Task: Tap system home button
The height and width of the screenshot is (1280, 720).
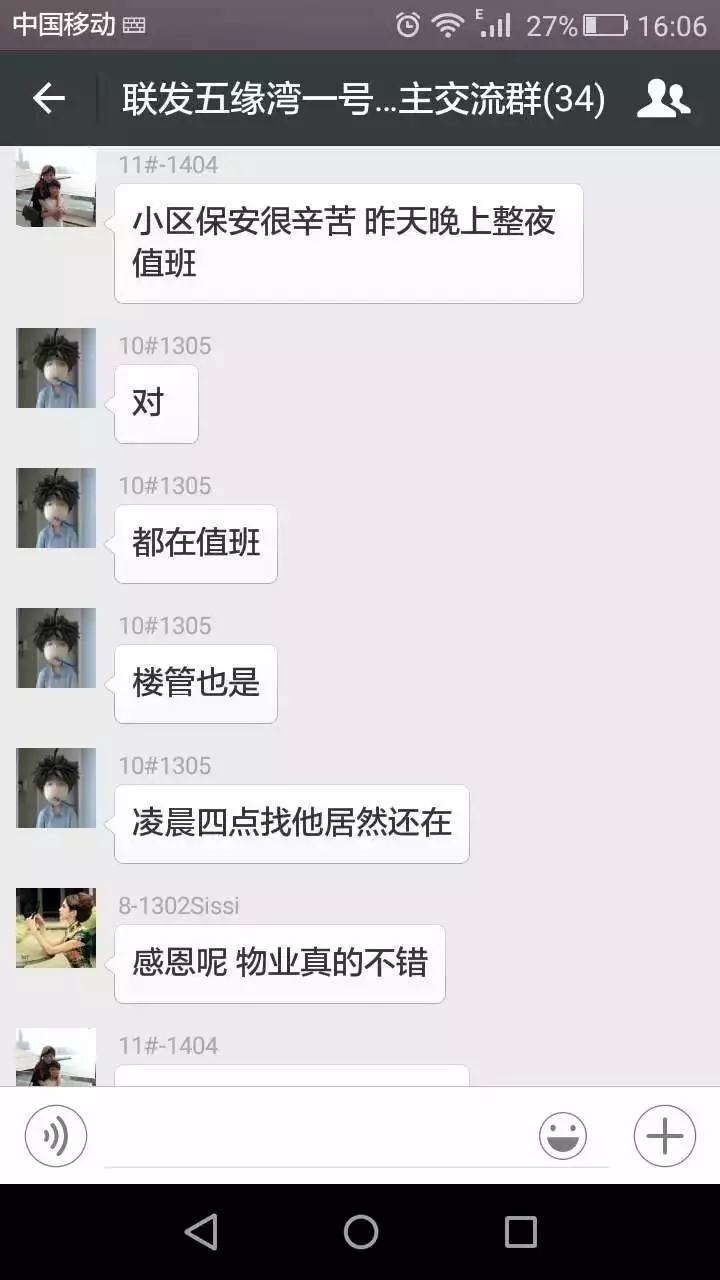Action: click(x=360, y=1232)
